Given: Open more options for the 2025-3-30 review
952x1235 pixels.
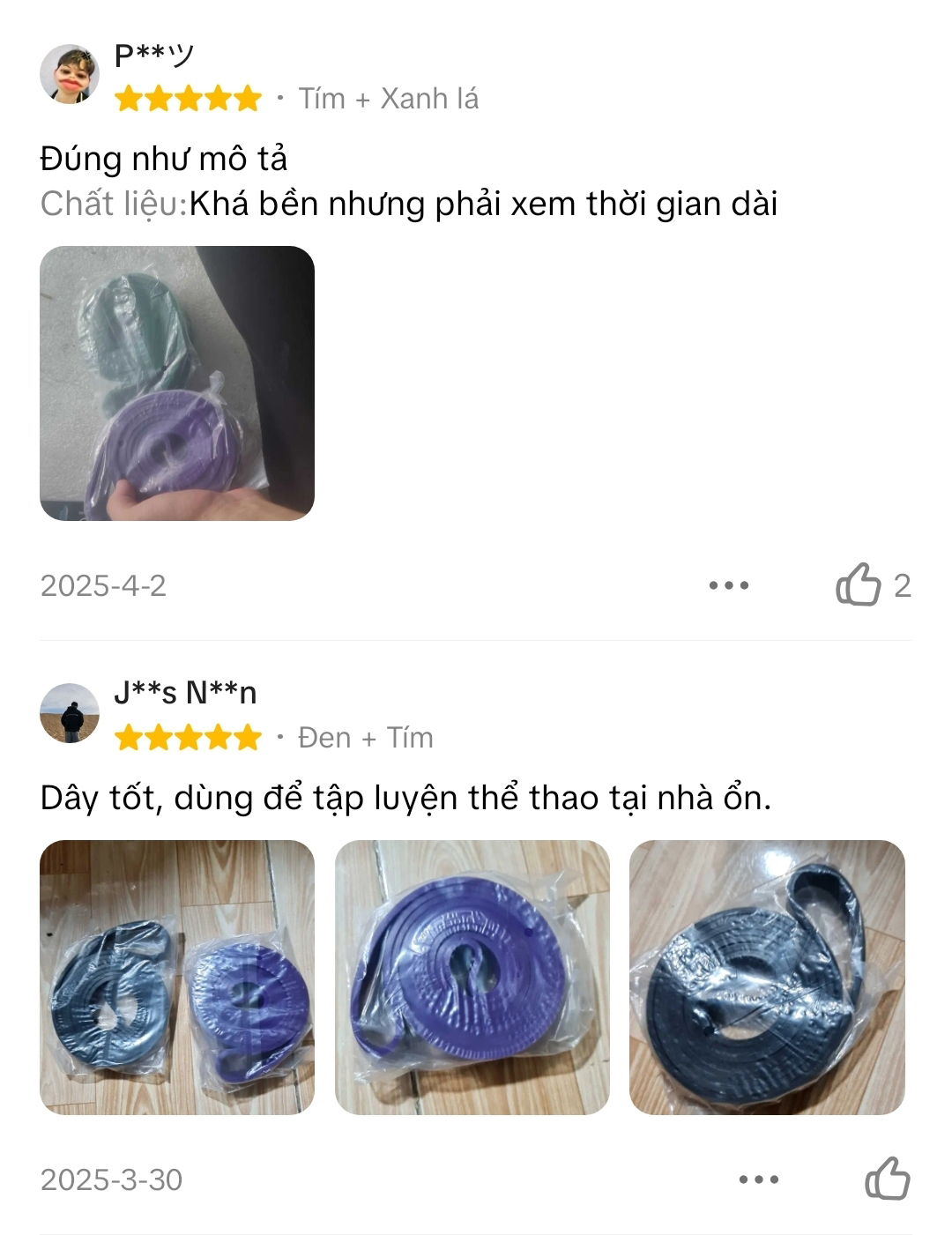Looking at the screenshot, I should 758,1179.
